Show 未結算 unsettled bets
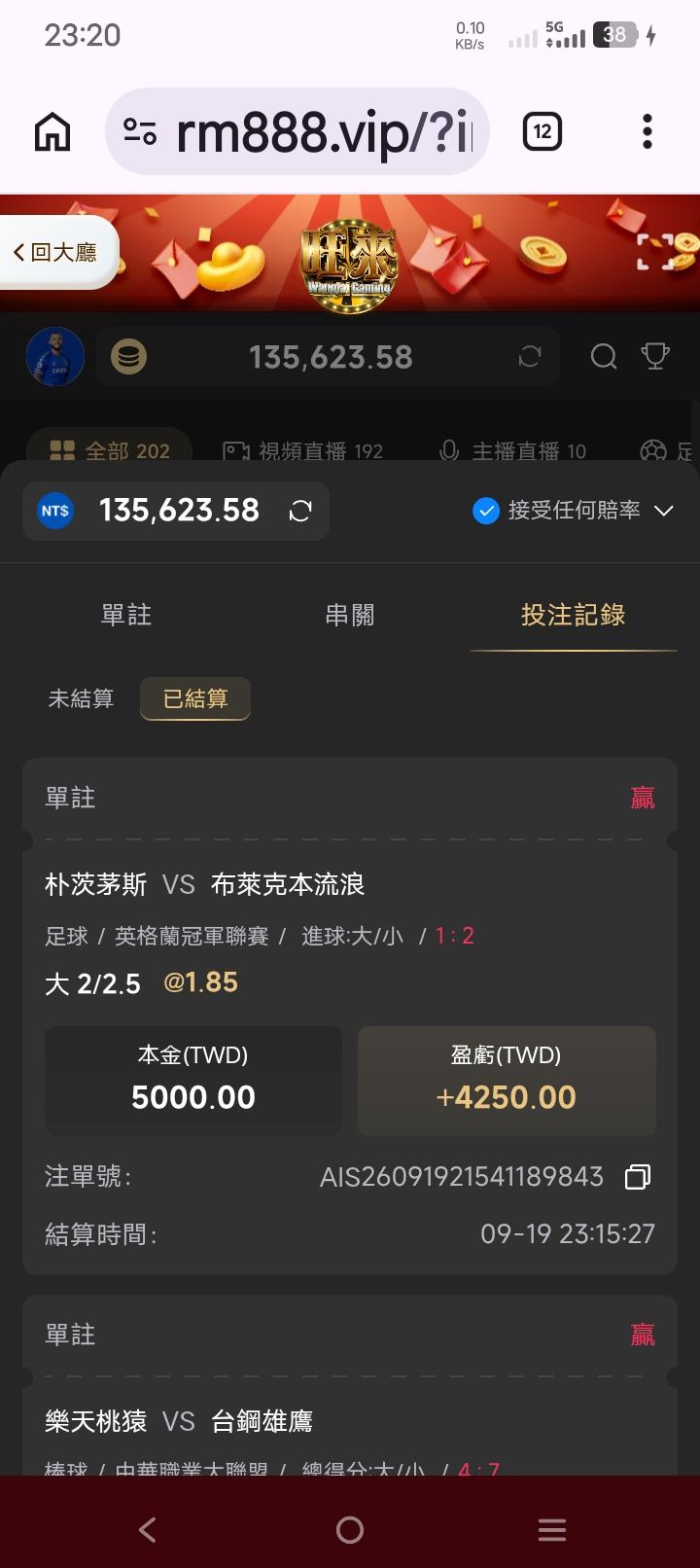The image size is (700, 1568). coord(81,698)
